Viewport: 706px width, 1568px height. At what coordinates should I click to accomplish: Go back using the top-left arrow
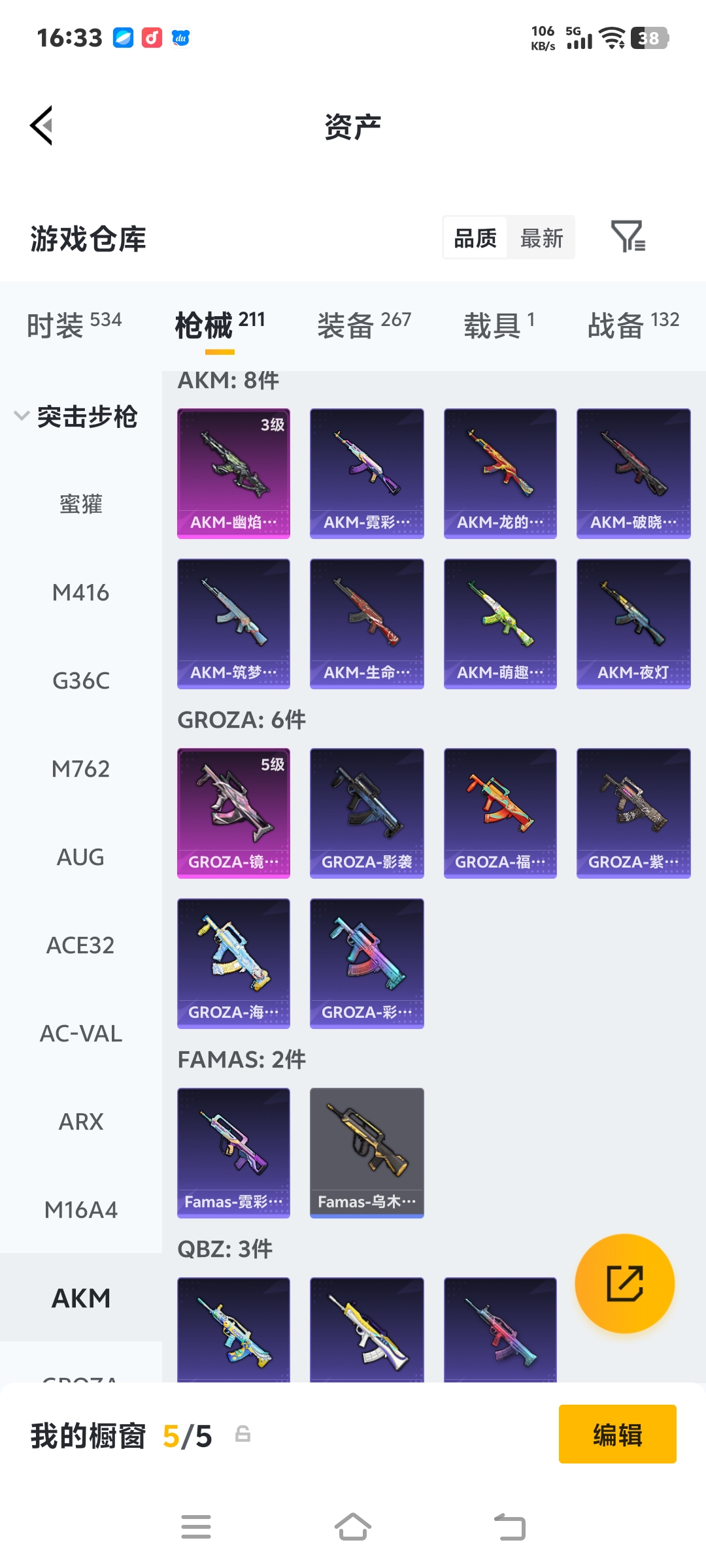pos(42,125)
